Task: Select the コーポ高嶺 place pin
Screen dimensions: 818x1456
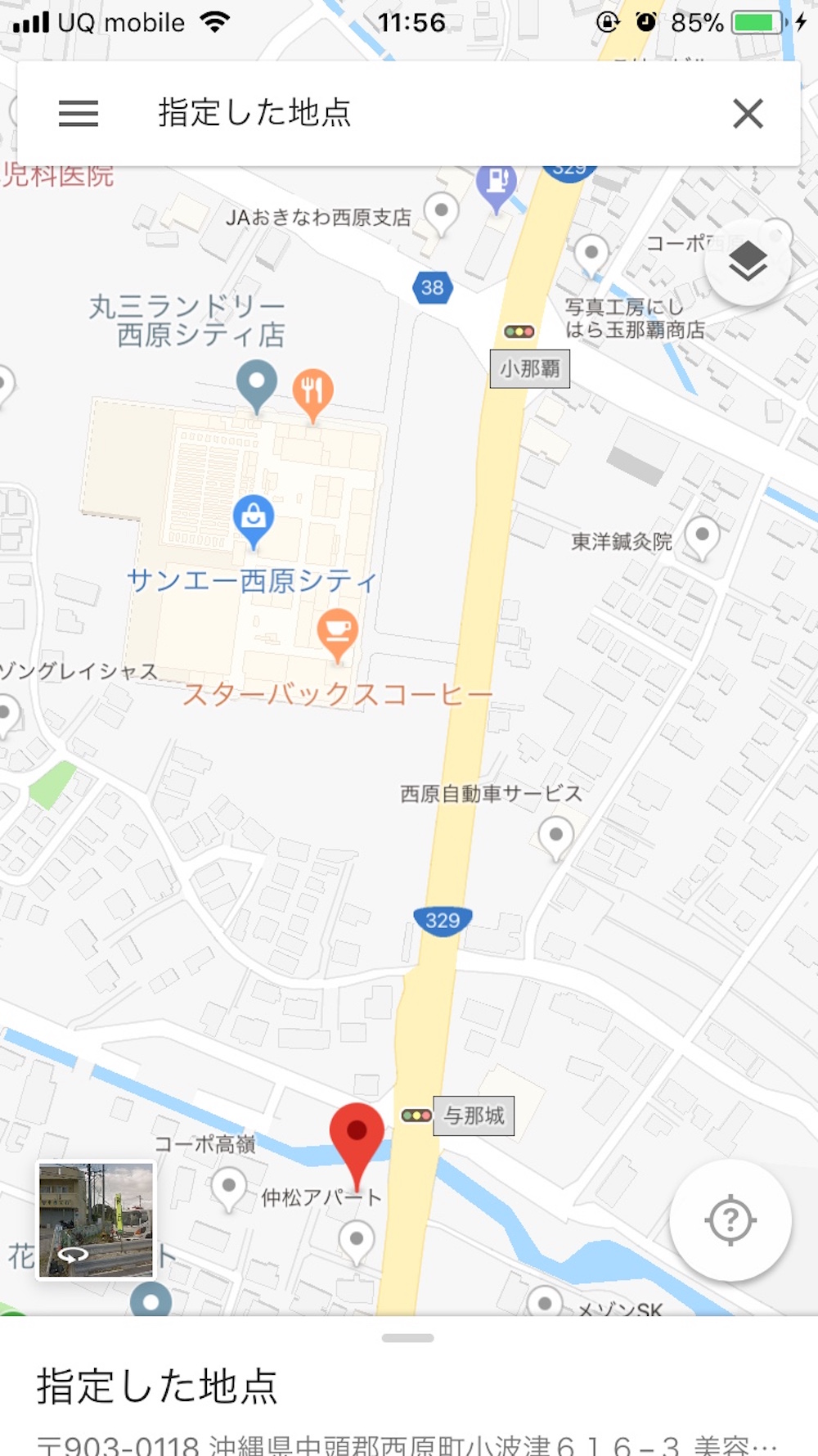Action: point(229,1187)
